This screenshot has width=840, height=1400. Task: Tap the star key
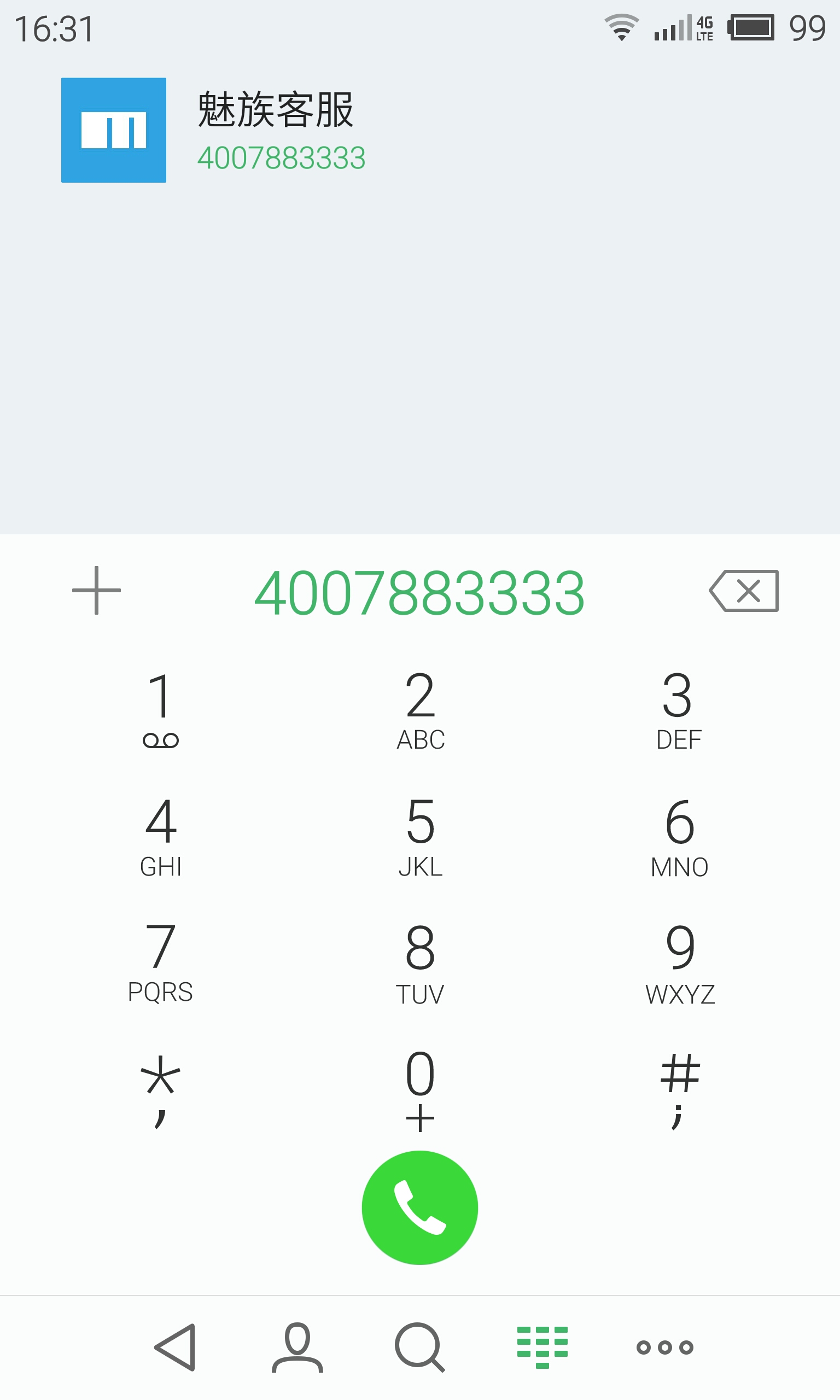click(x=161, y=1091)
